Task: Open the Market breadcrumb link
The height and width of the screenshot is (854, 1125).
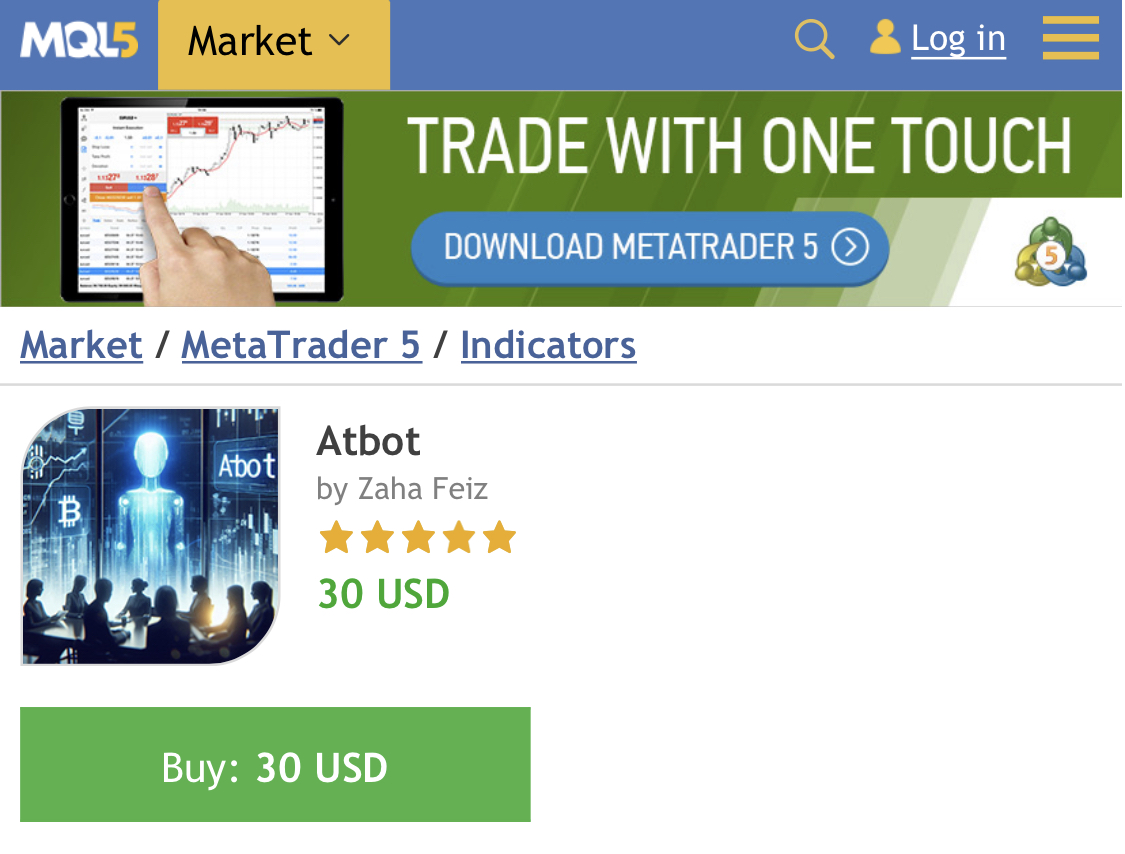Action: pyautogui.click(x=81, y=345)
